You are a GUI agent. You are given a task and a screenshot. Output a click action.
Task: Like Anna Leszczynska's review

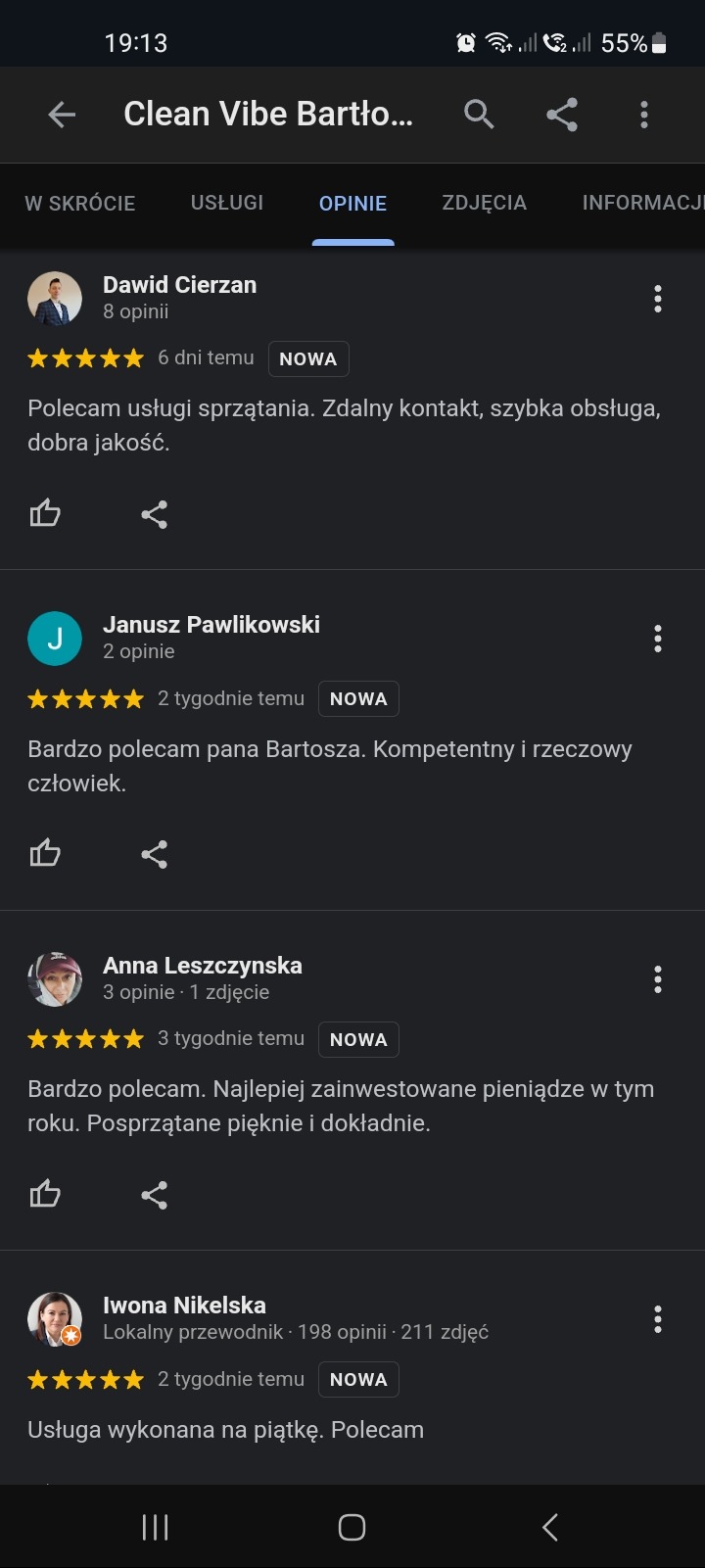coord(46,1193)
